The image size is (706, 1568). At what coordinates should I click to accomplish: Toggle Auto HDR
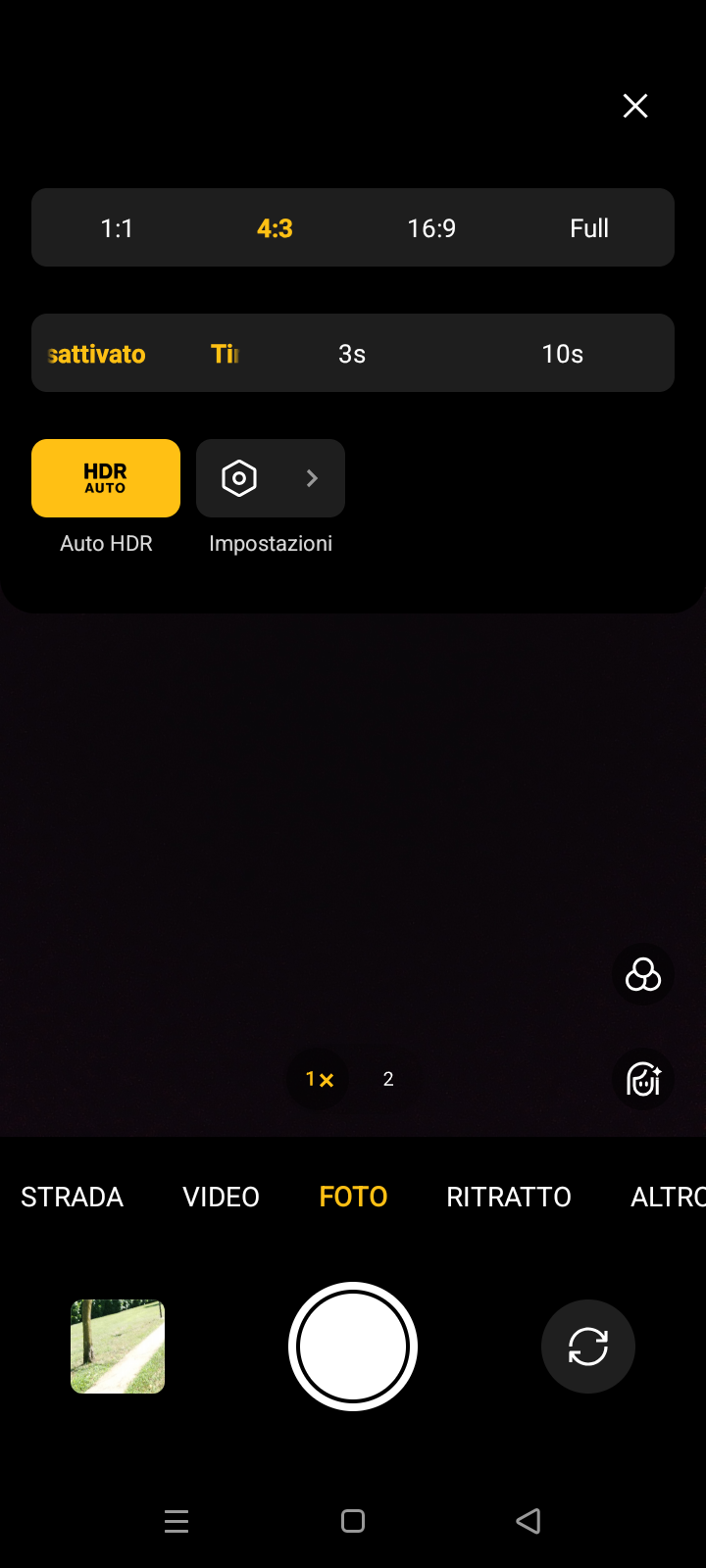(106, 478)
